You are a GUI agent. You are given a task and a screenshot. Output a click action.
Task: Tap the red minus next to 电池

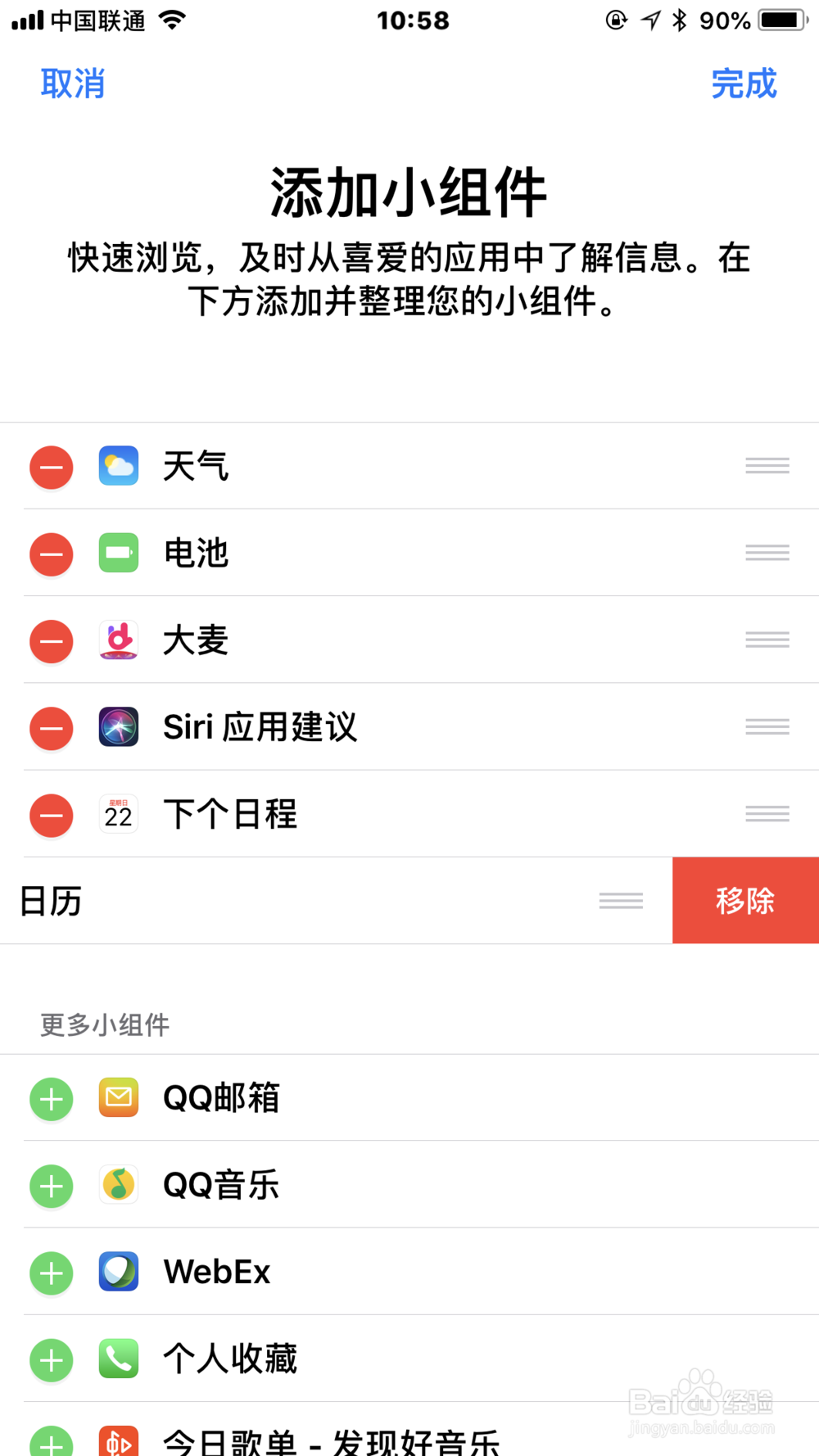click(x=51, y=554)
